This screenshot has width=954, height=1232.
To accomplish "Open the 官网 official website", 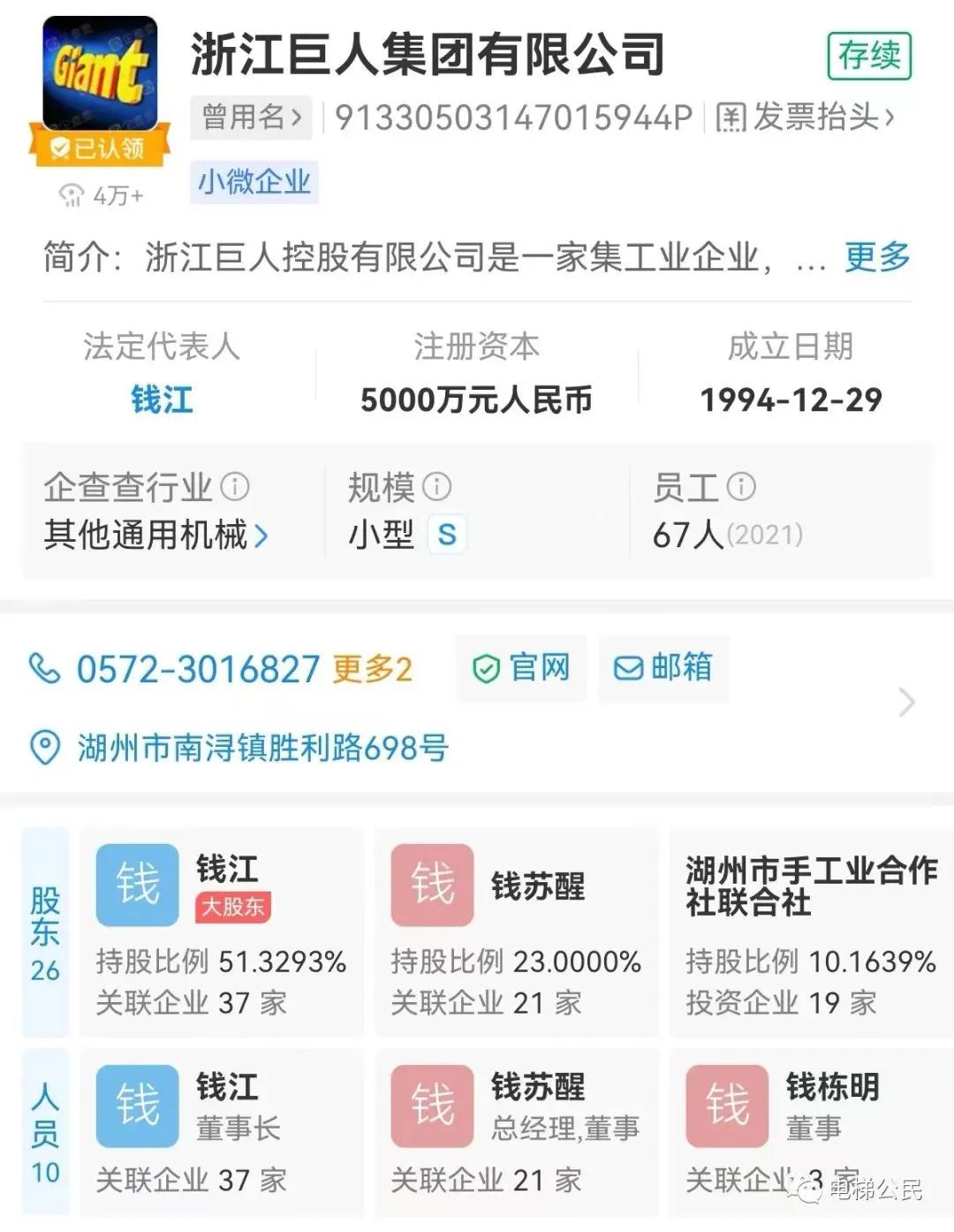I will pyautogui.click(x=521, y=669).
